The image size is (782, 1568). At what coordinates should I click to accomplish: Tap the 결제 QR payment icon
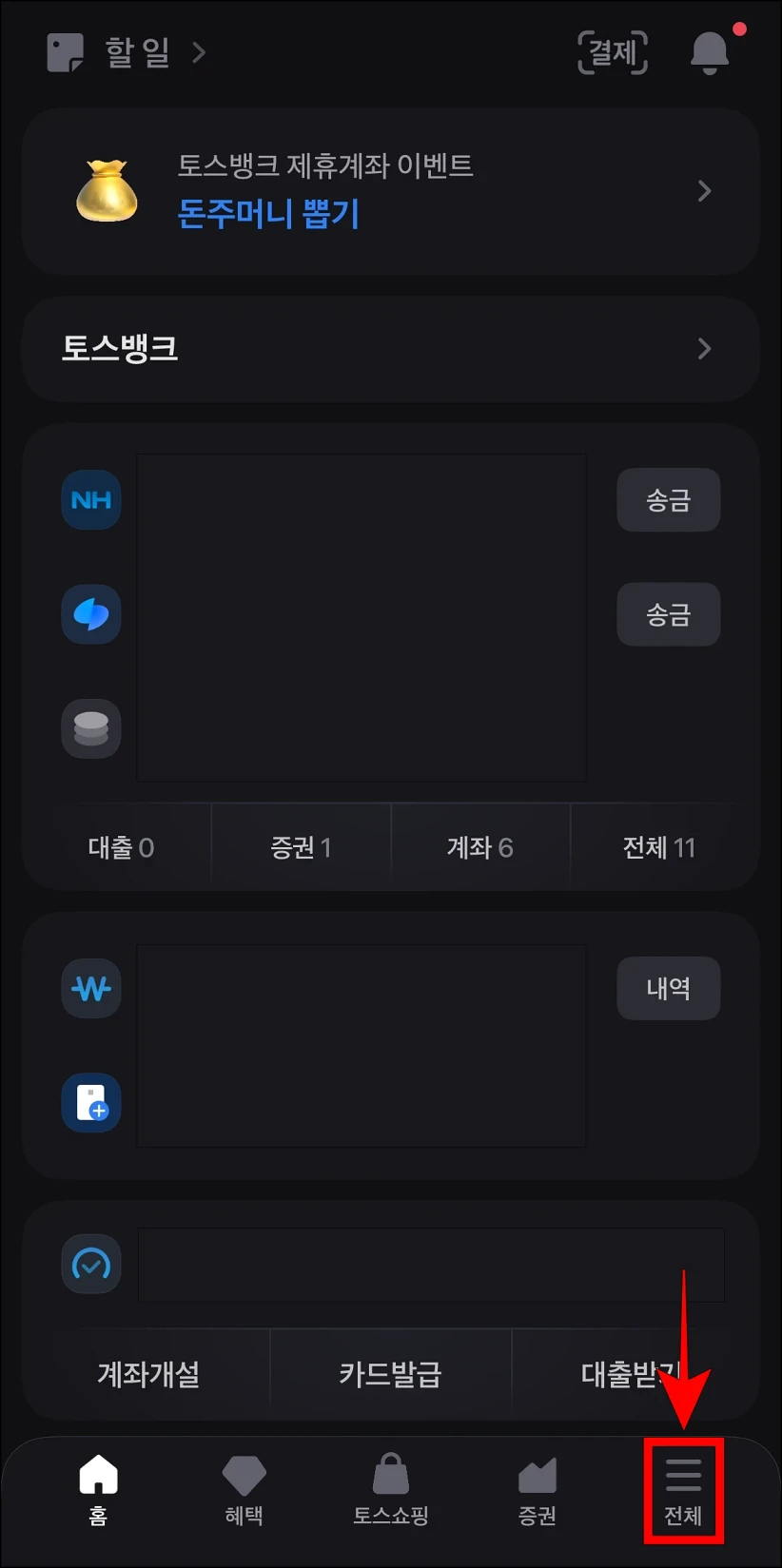click(x=612, y=52)
